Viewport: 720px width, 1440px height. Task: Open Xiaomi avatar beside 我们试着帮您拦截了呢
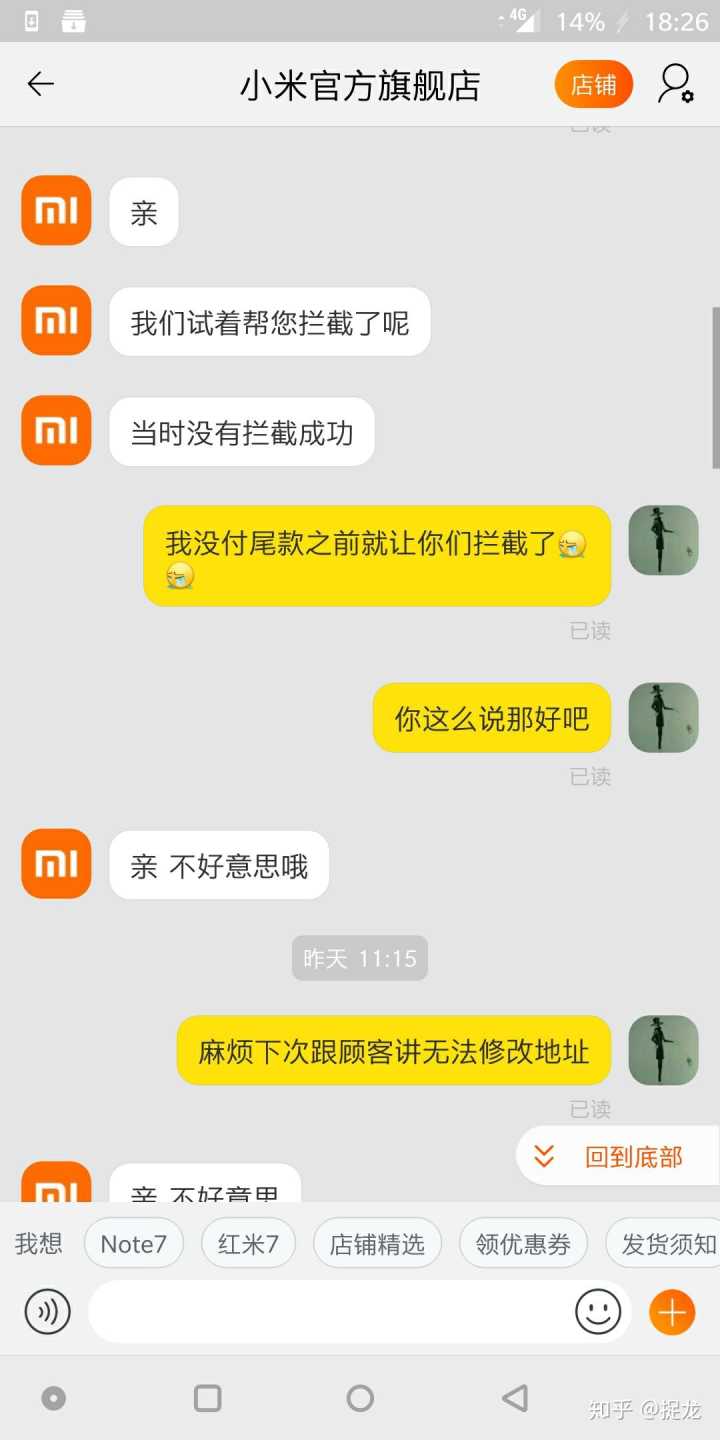56,321
